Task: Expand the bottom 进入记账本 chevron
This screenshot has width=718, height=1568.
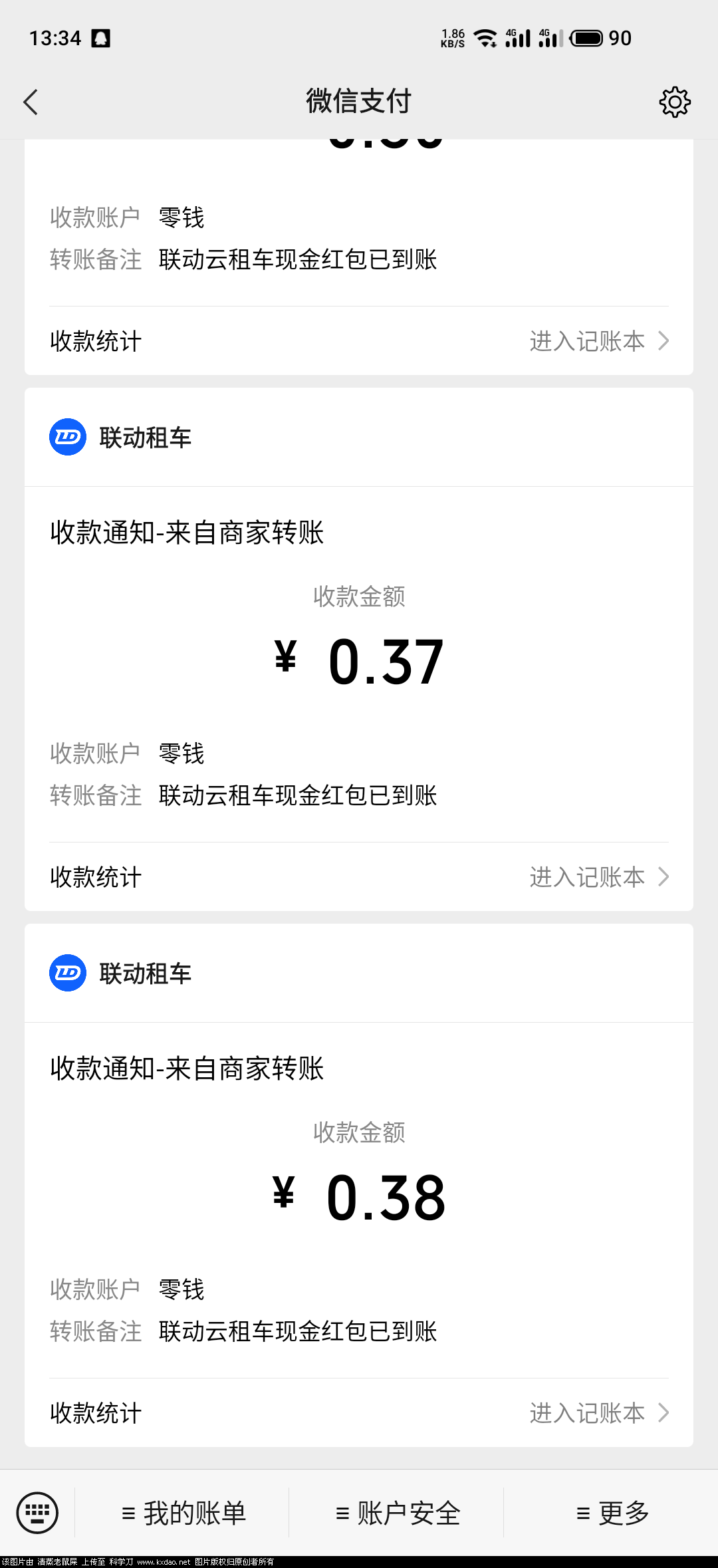Action: click(x=663, y=1414)
